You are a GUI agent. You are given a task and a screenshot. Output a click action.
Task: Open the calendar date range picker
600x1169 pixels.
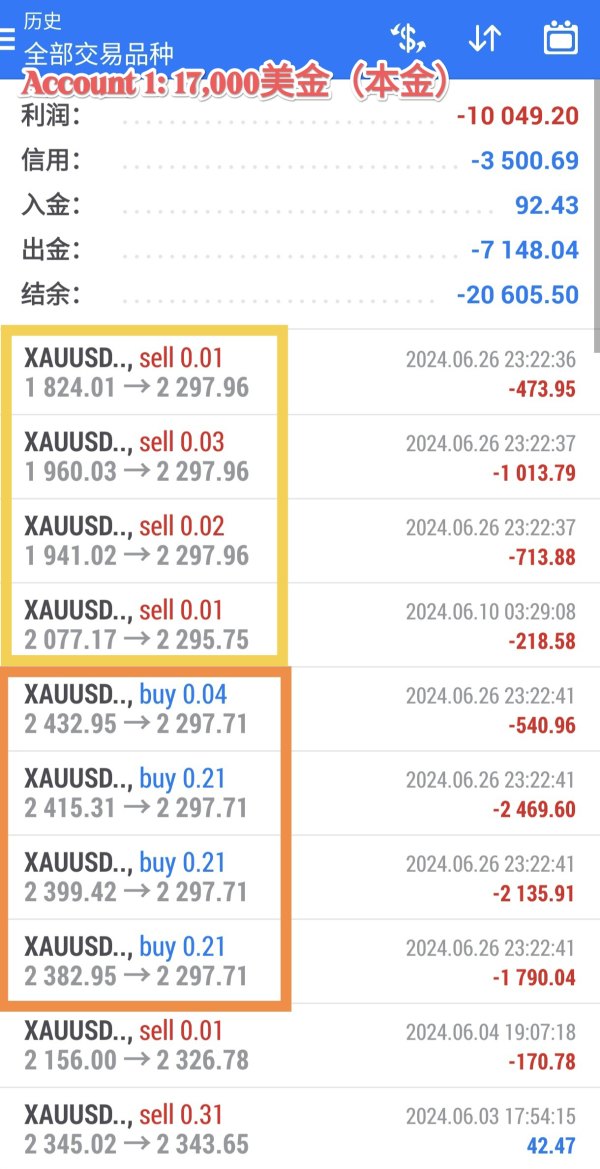(x=561, y=38)
